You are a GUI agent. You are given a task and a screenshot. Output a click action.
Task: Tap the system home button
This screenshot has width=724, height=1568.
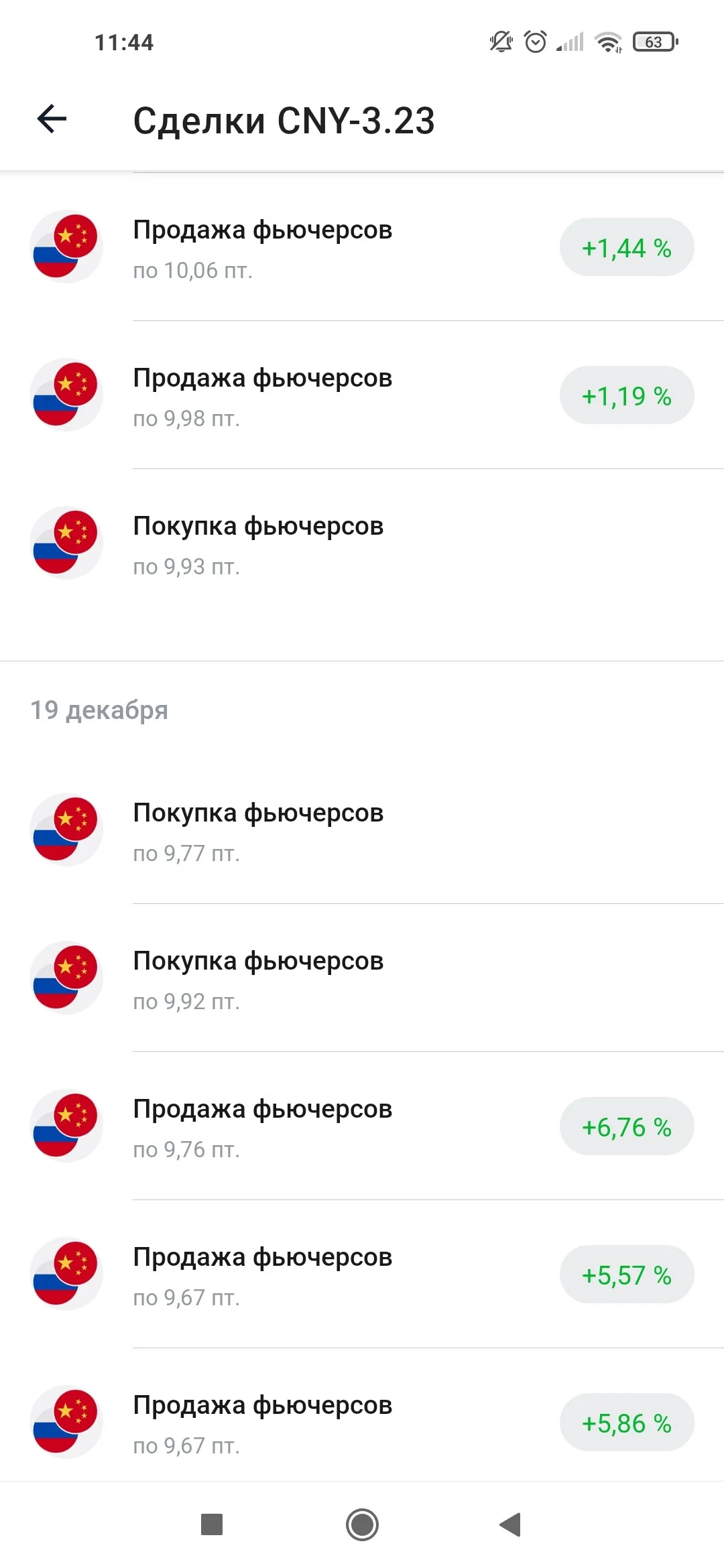[362, 1524]
